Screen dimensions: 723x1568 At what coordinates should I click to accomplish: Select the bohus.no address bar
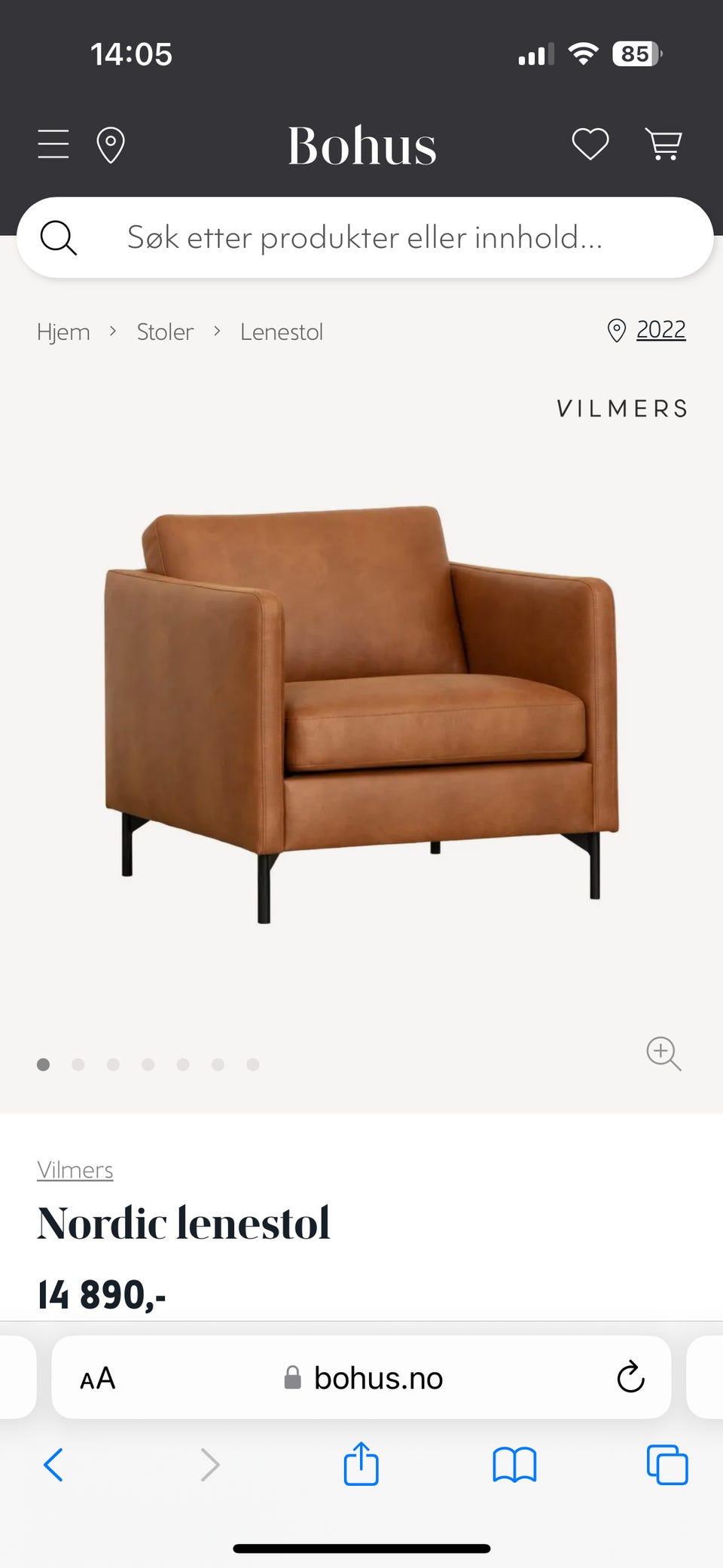pos(377,1378)
